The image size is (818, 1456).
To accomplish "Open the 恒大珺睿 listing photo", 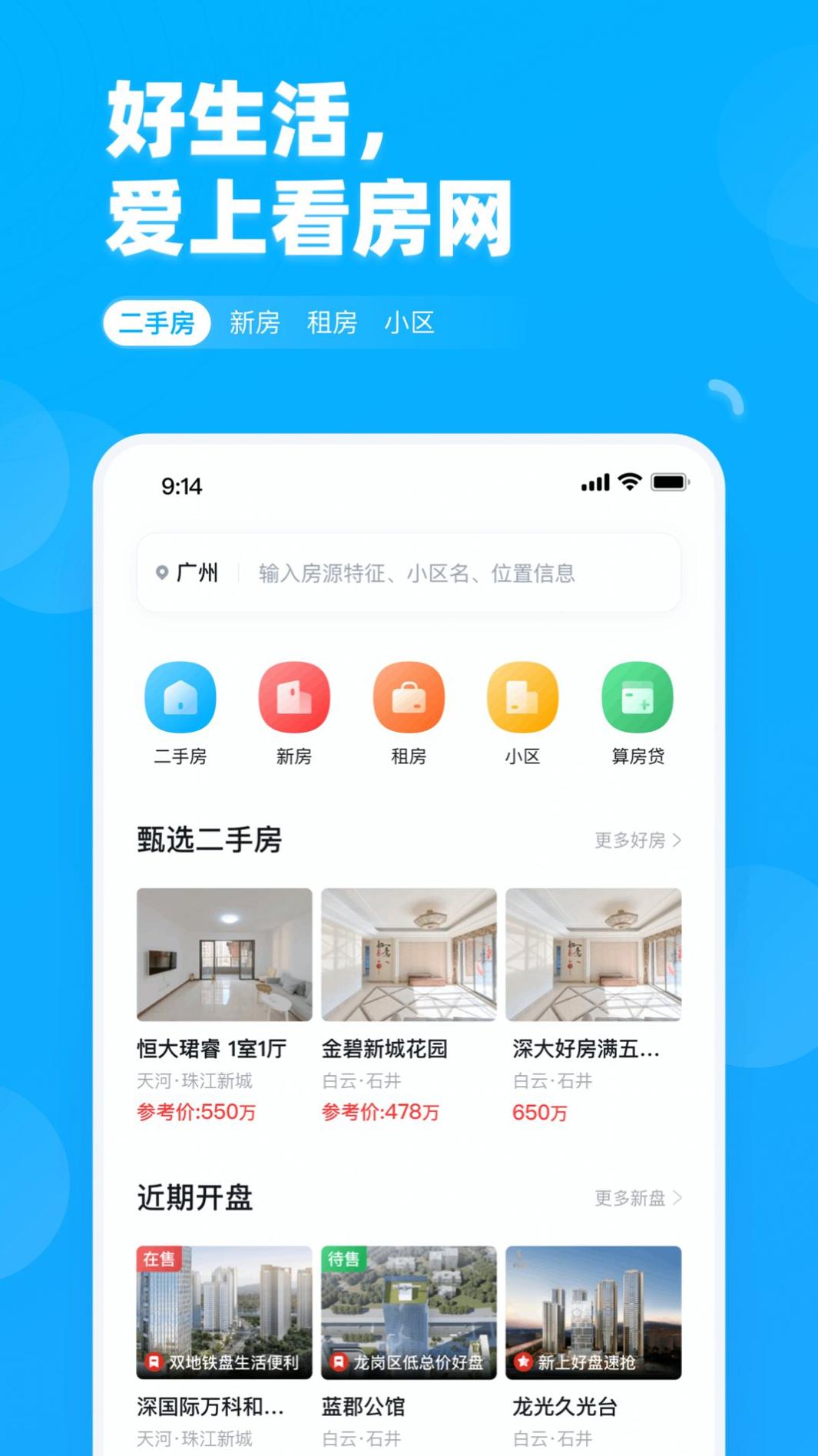I will click(222, 955).
